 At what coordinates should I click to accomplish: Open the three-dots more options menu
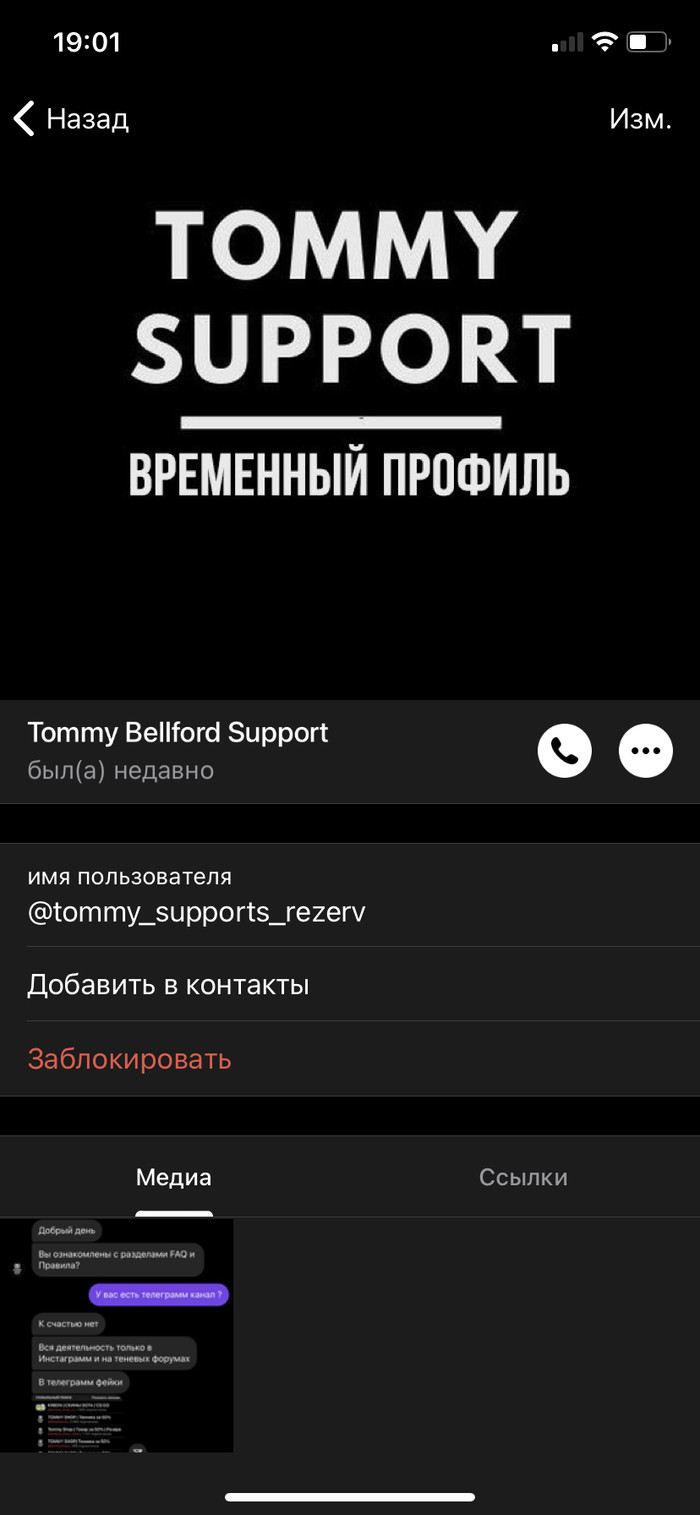click(646, 750)
